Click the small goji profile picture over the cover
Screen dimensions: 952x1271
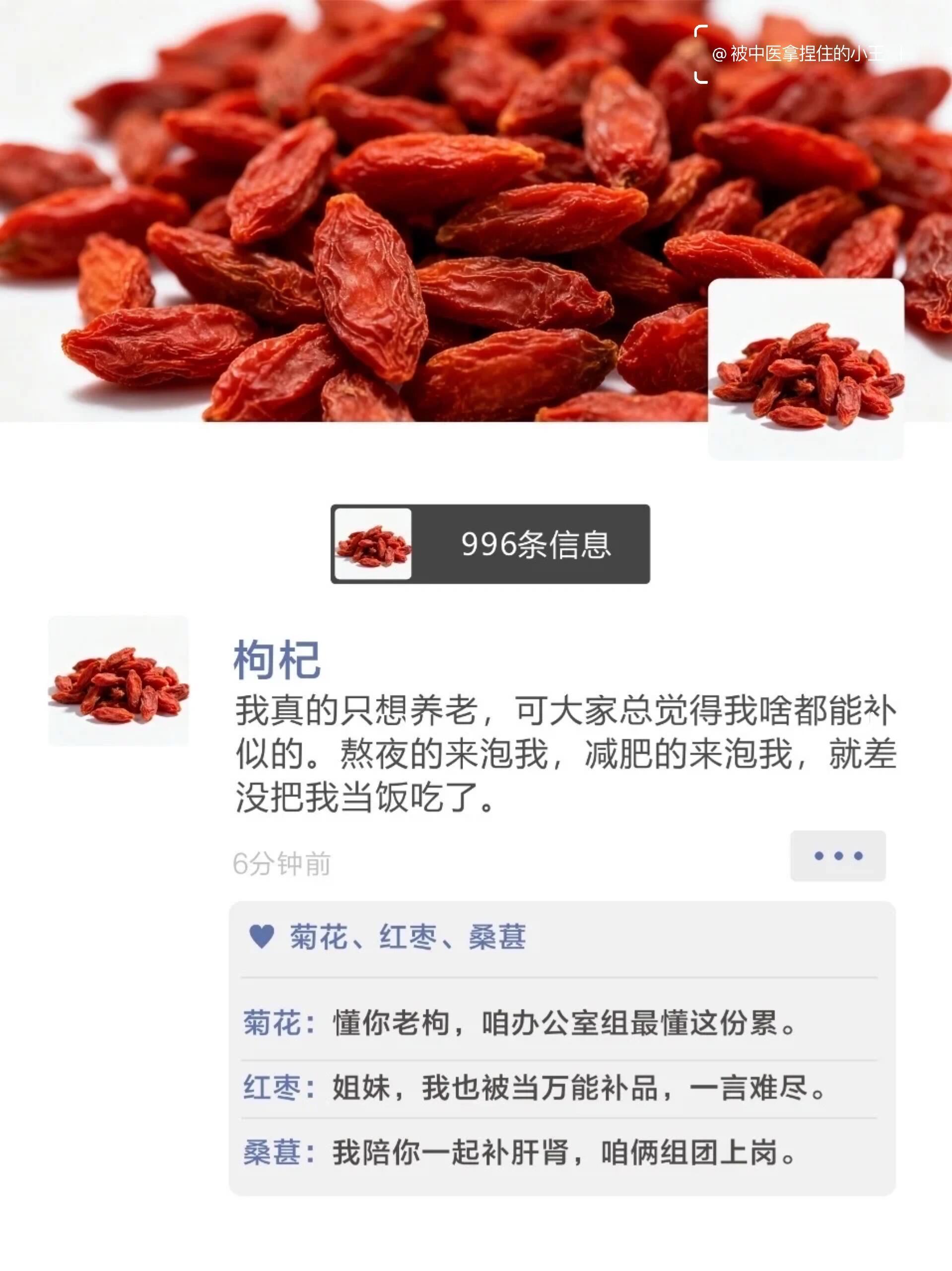click(806, 370)
